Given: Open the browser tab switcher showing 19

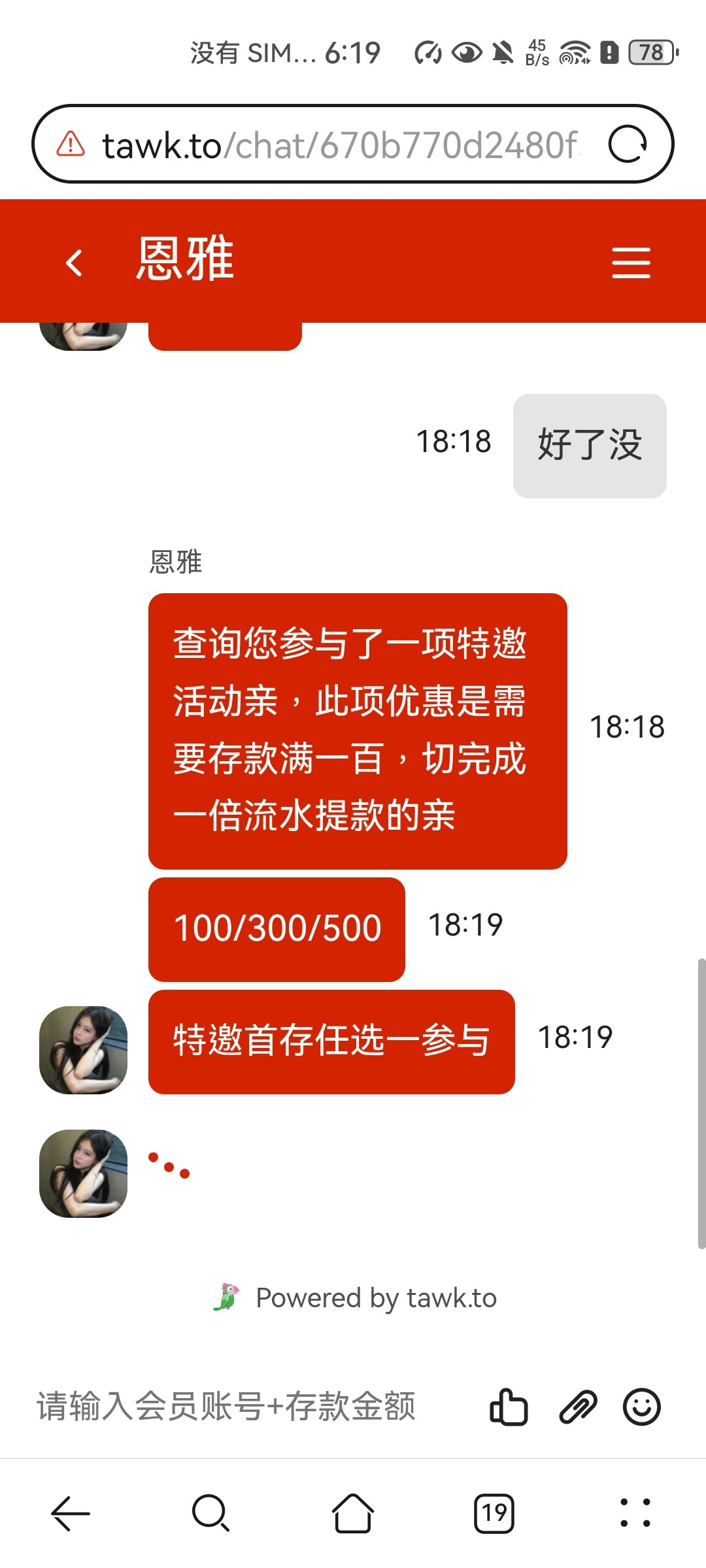Looking at the screenshot, I should [494, 1512].
